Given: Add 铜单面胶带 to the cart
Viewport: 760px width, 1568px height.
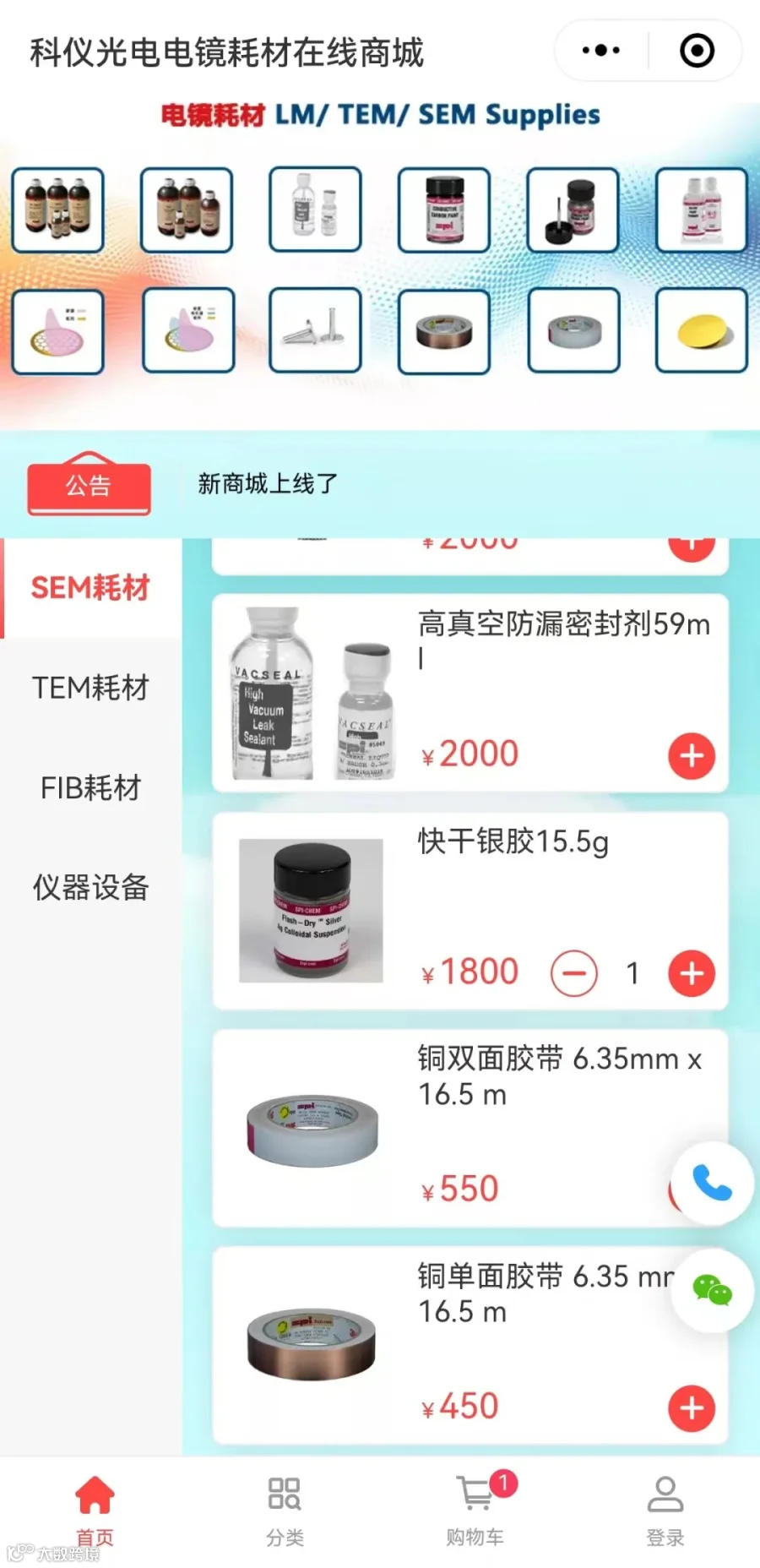Looking at the screenshot, I should 692,1408.
